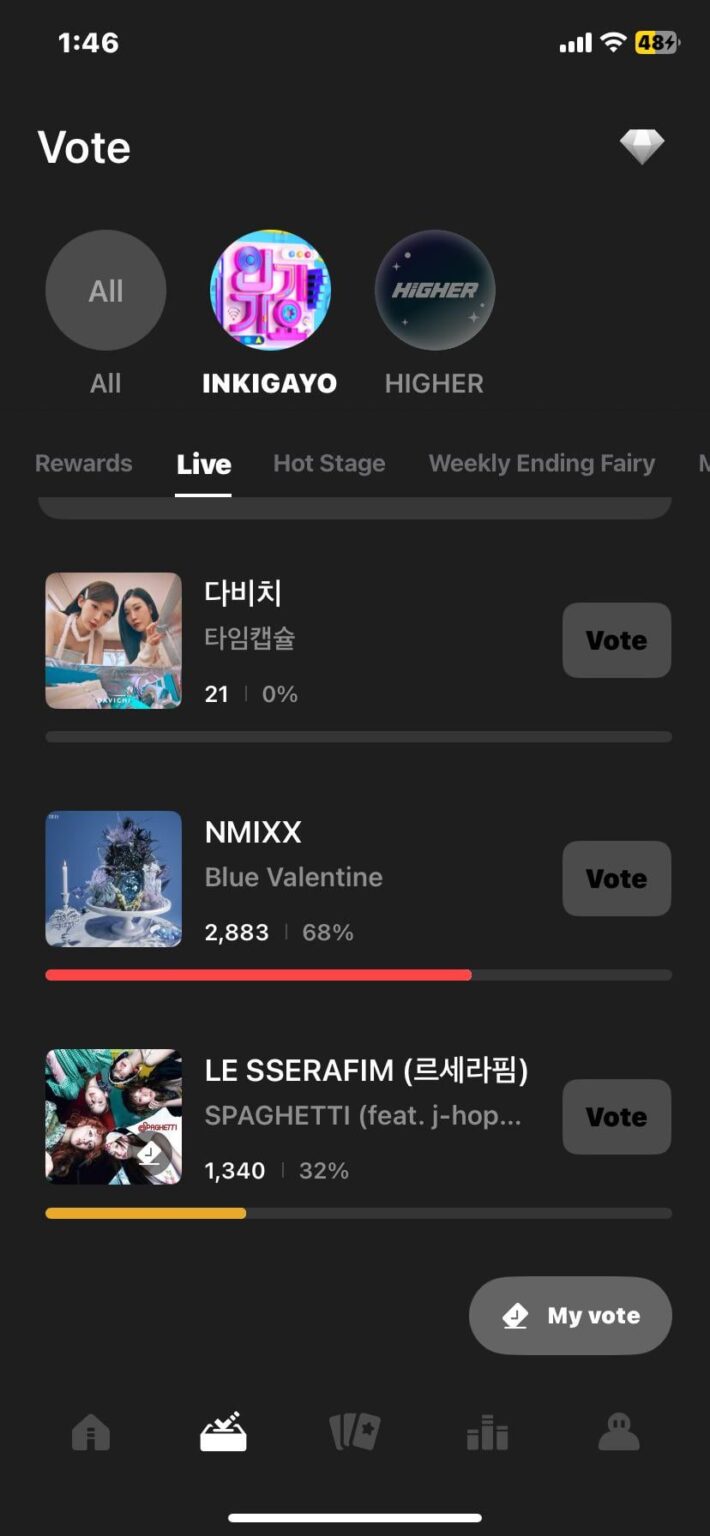Open the cards tab in bottom bar
This screenshot has height=1536, width=710.
(x=355, y=1434)
